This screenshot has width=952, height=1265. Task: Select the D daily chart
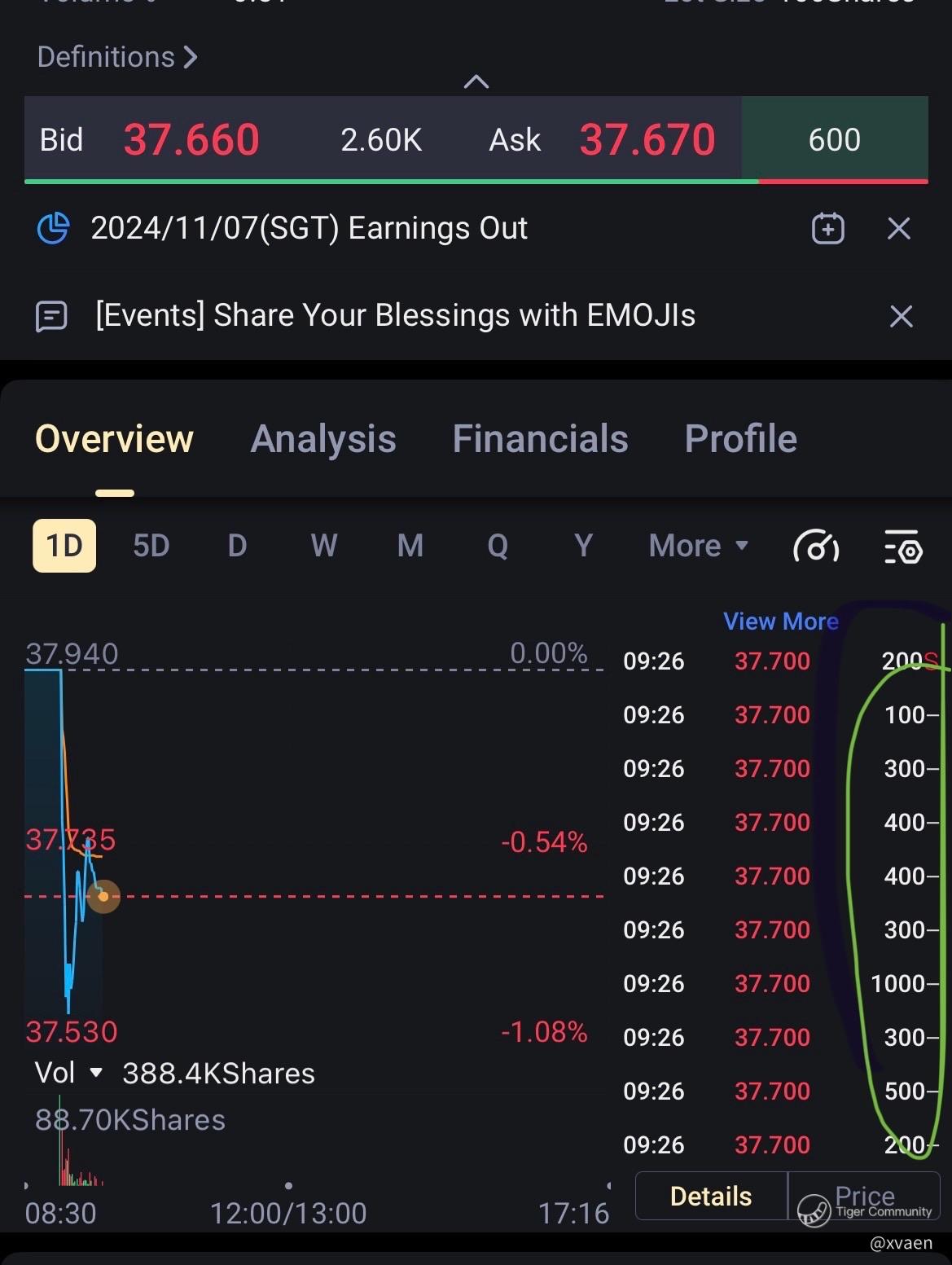[x=237, y=546]
